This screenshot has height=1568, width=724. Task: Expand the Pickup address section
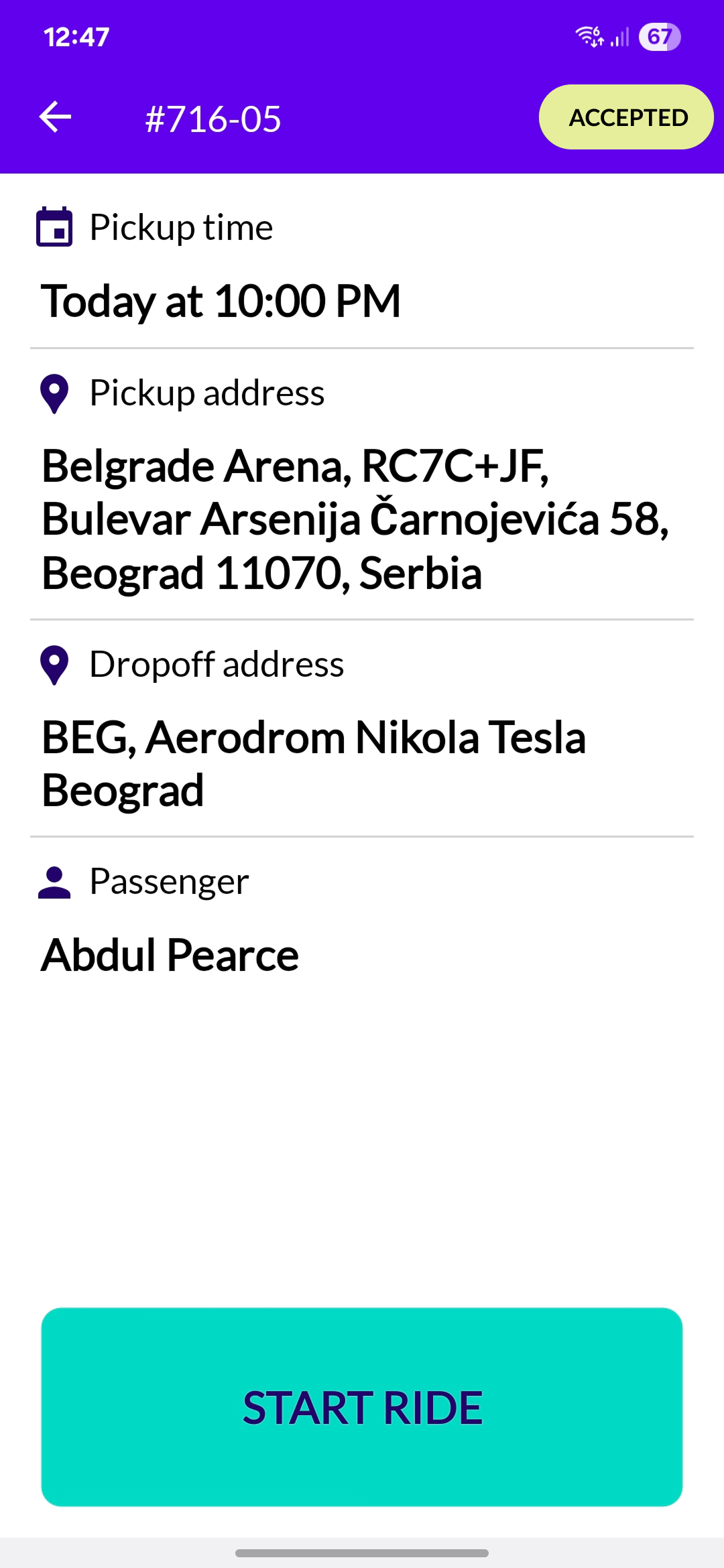tap(206, 393)
